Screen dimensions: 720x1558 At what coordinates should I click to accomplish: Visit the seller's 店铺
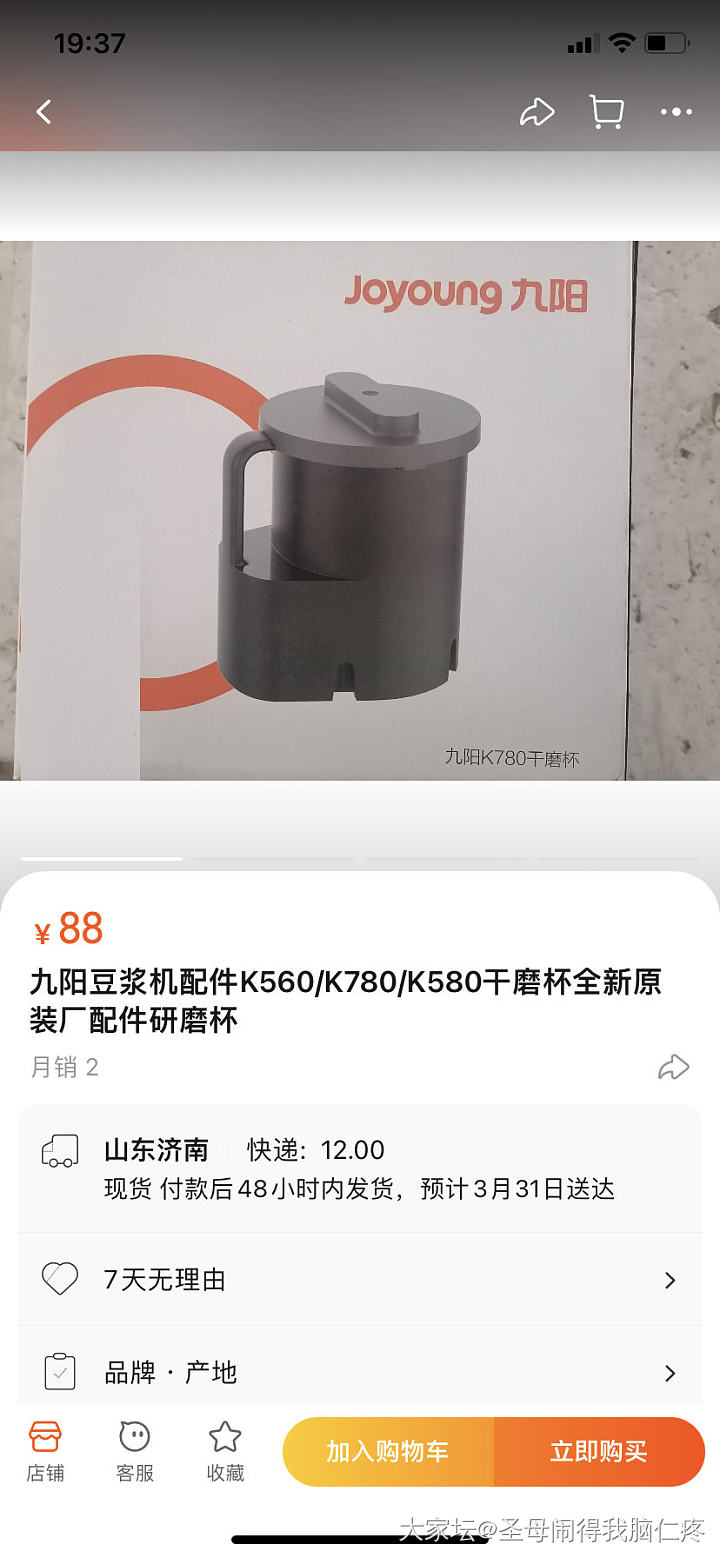point(45,1450)
